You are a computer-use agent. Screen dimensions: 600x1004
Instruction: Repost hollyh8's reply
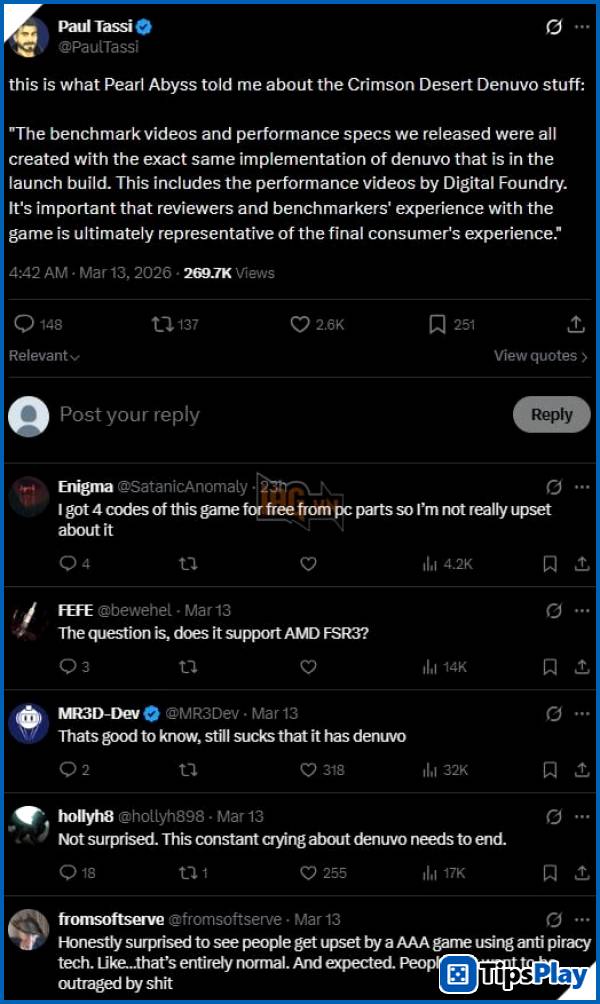(187, 873)
